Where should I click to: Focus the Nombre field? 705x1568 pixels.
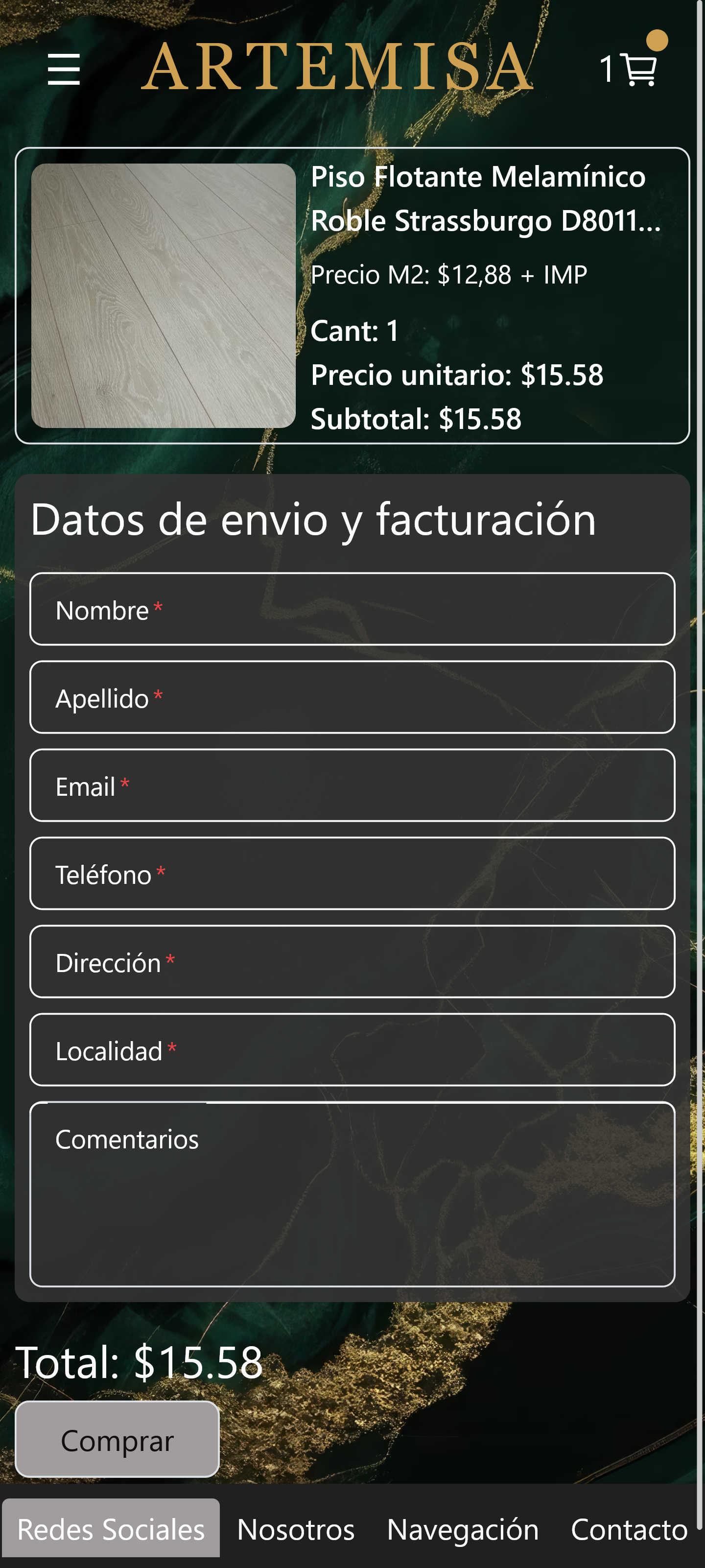click(352, 609)
